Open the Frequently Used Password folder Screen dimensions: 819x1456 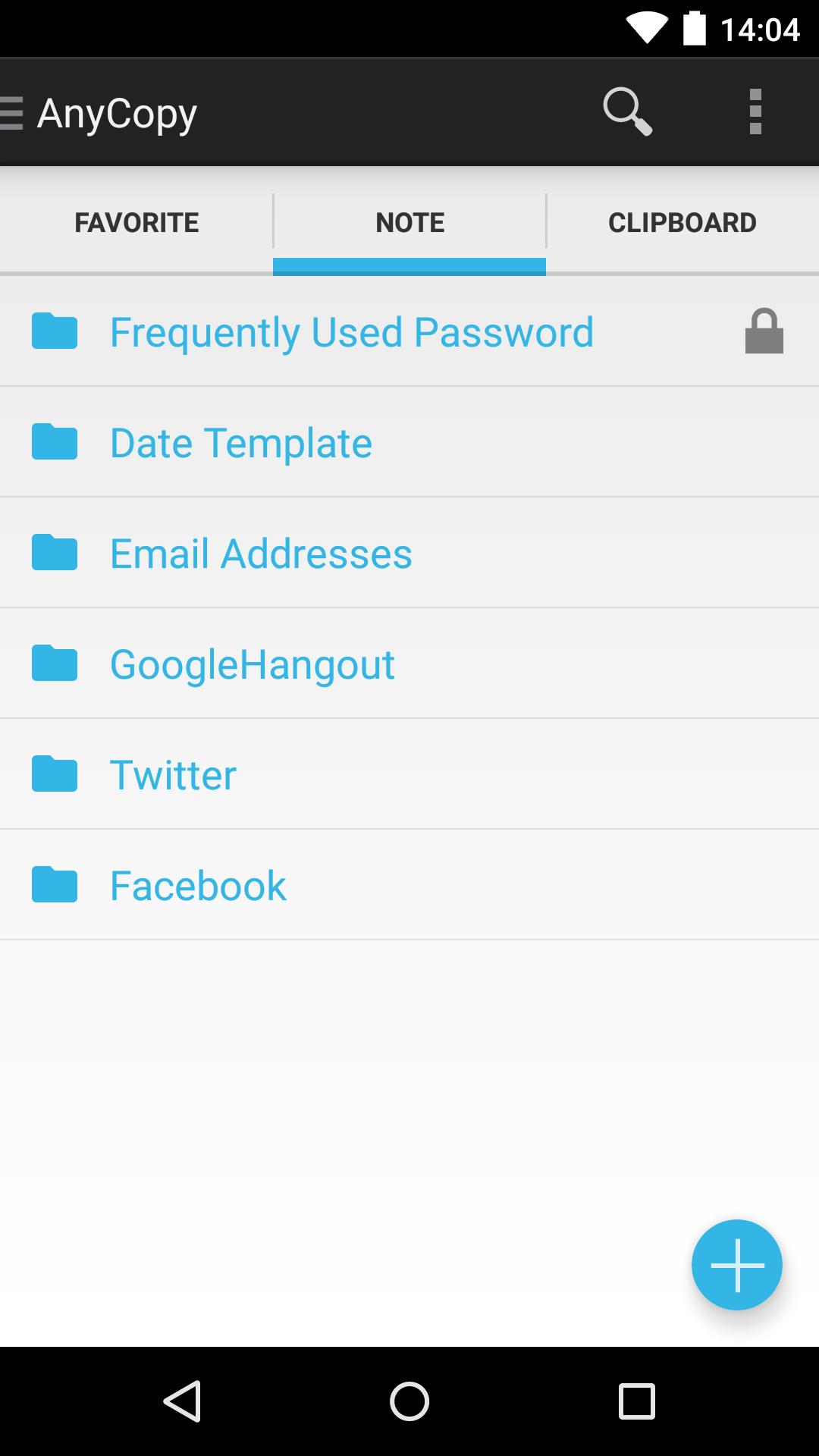pos(352,332)
